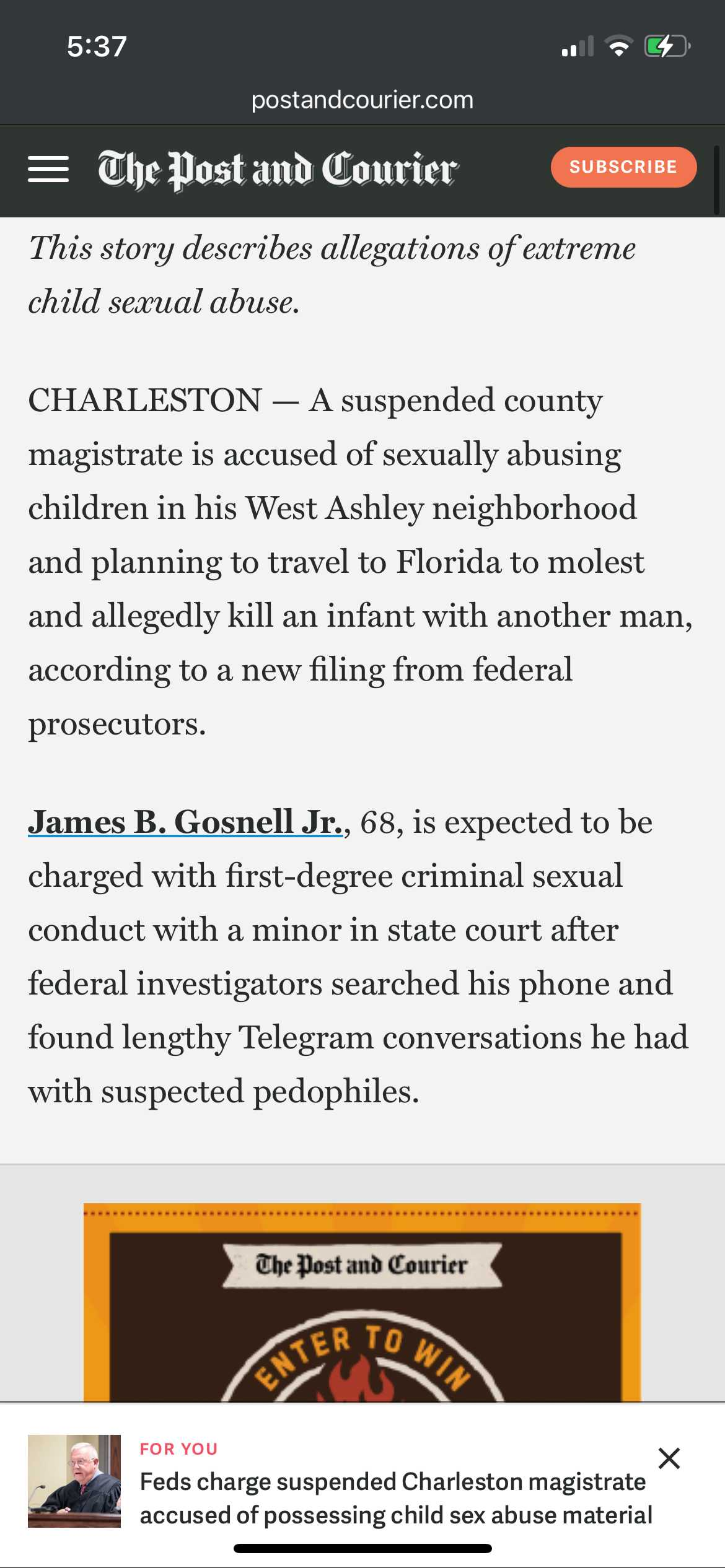Dismiss the For You recommendation banner
Screen dimensions: 725x1568
point(669,1458)
